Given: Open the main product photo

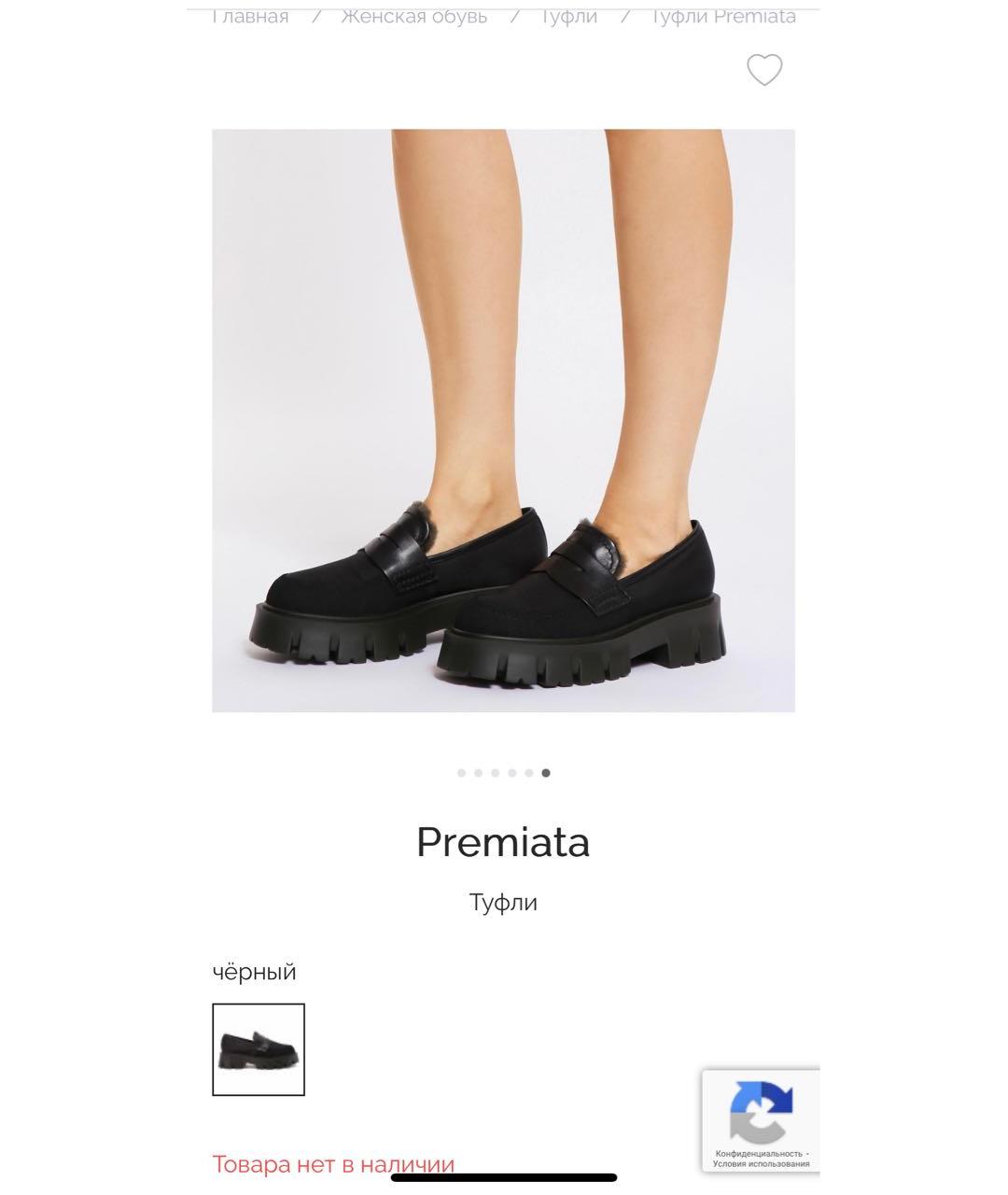Looking at the screenshot, I should (503, 420).
